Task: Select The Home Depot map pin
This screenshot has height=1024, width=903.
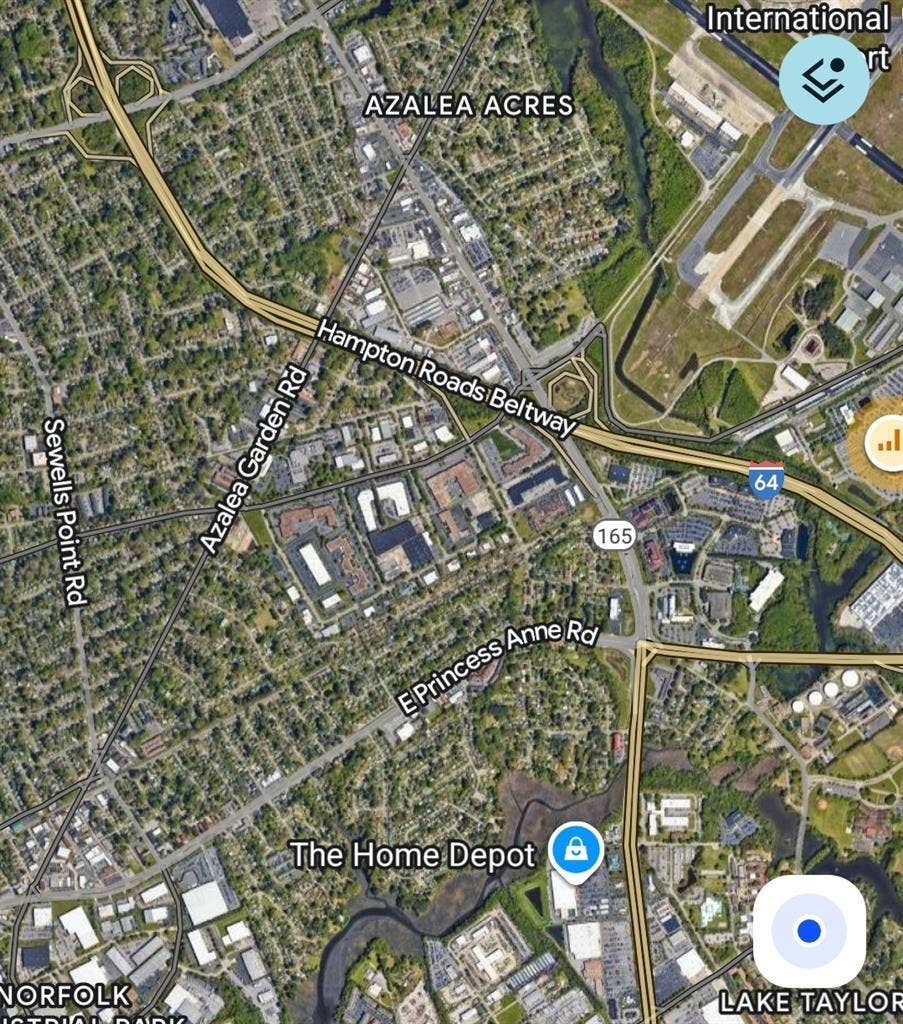Action: point(576,852)
